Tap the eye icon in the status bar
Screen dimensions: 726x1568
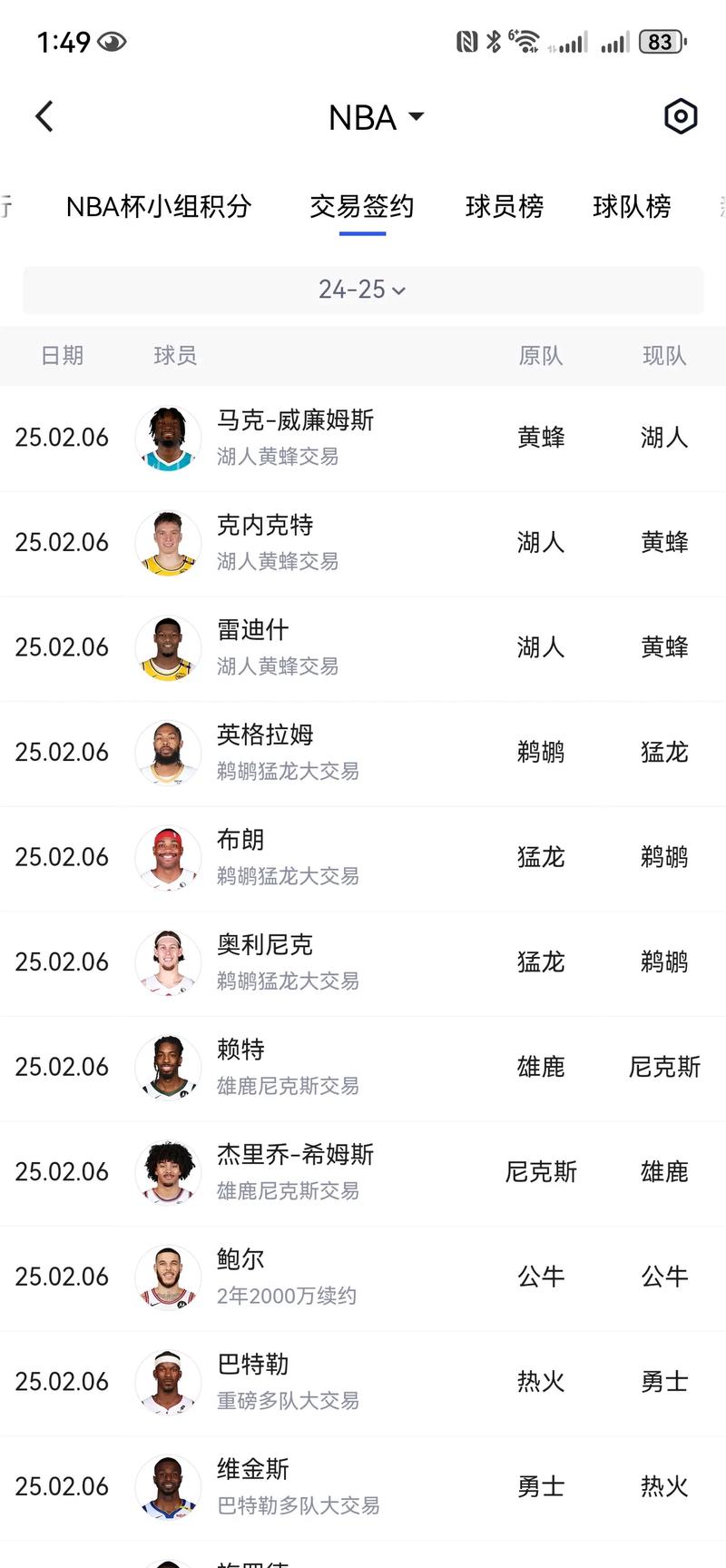tap(111, 40)
